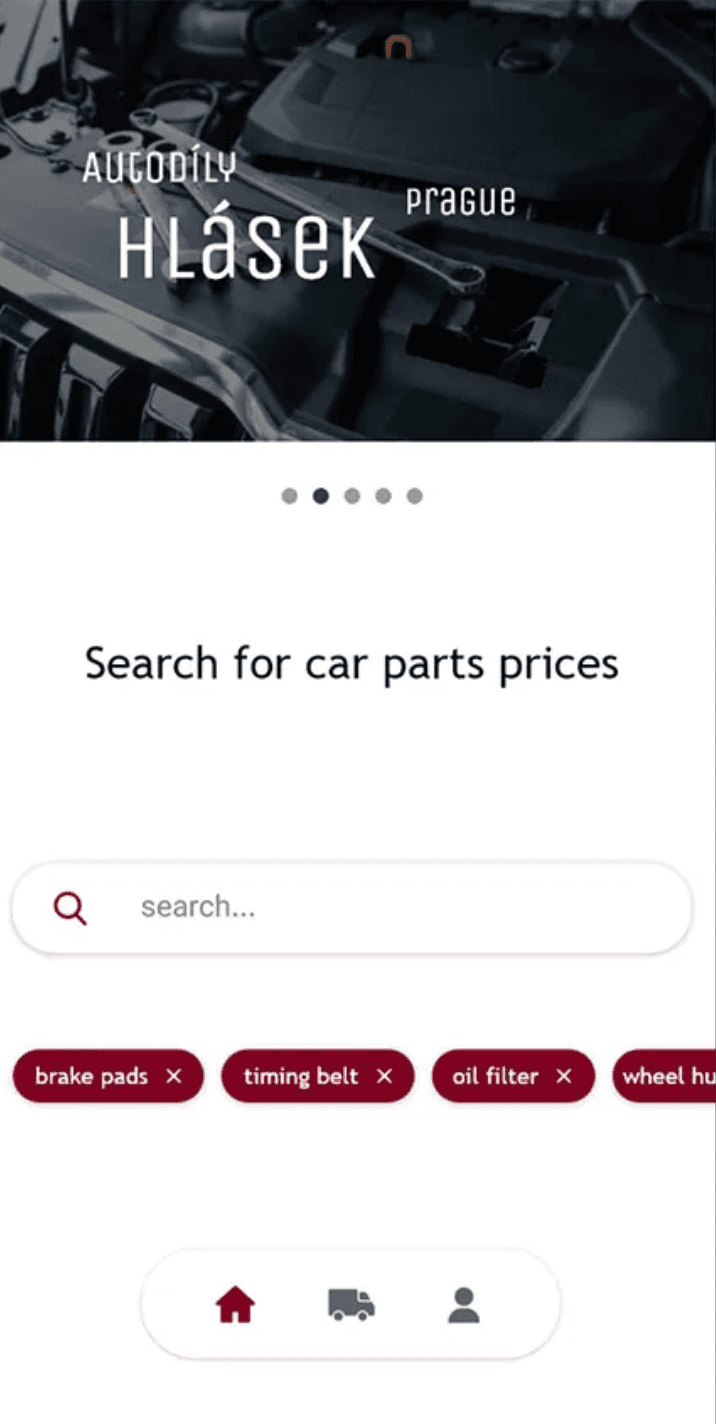Remove the timing belt chip

384,1076
